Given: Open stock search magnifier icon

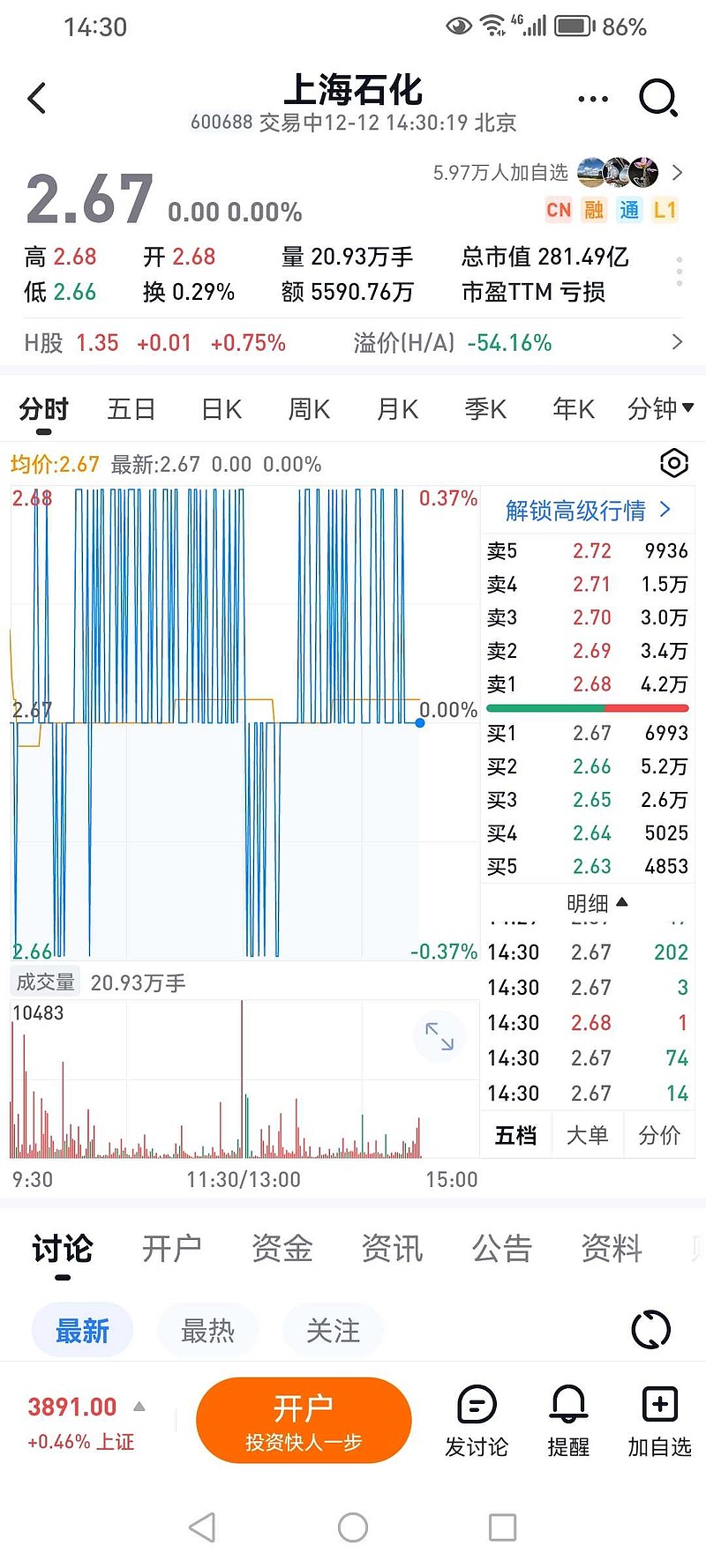Looking at the screenshot, I should click(x=658, y=98).
